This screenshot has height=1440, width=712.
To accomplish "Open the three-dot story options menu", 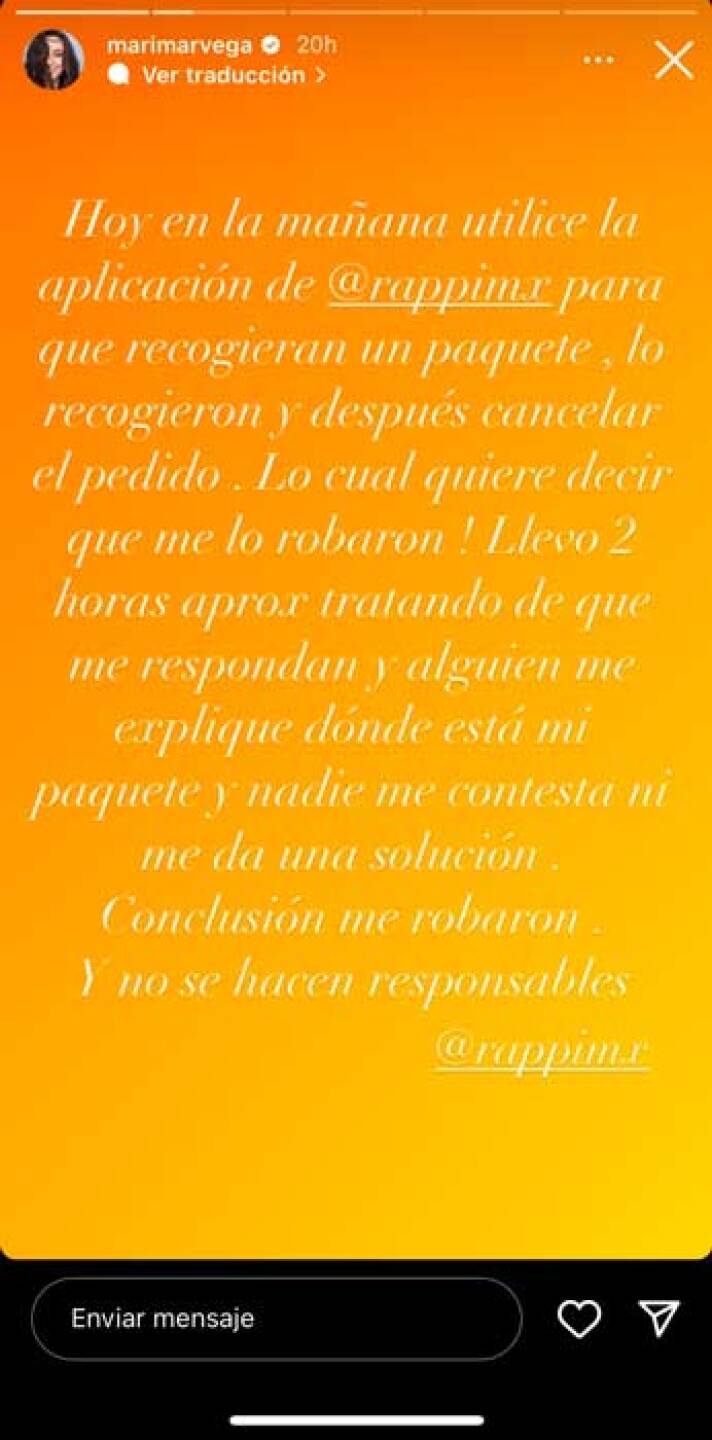I will point(598,60).
